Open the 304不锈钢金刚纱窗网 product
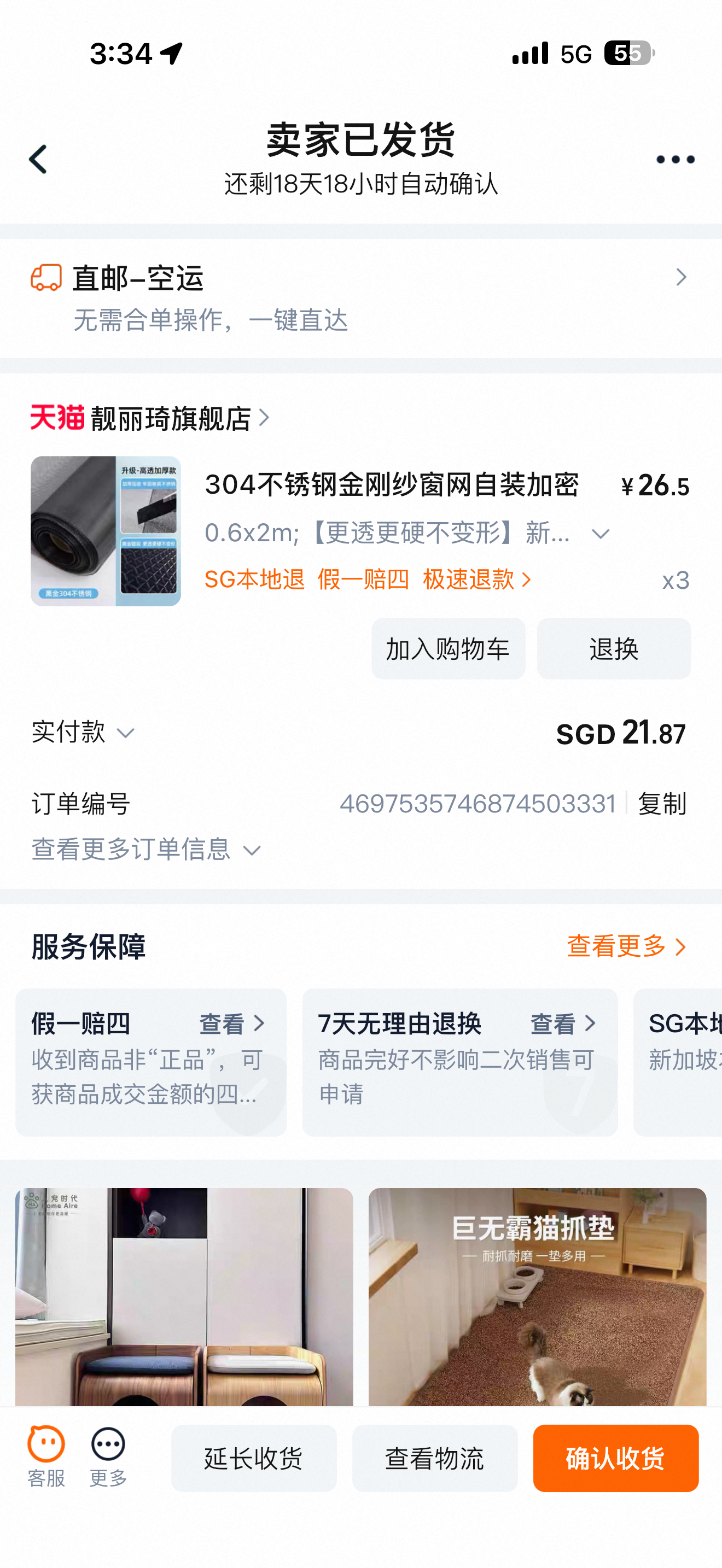This screenshot has width=722, height=1568. pyautogui.click(x=391, y=485)
